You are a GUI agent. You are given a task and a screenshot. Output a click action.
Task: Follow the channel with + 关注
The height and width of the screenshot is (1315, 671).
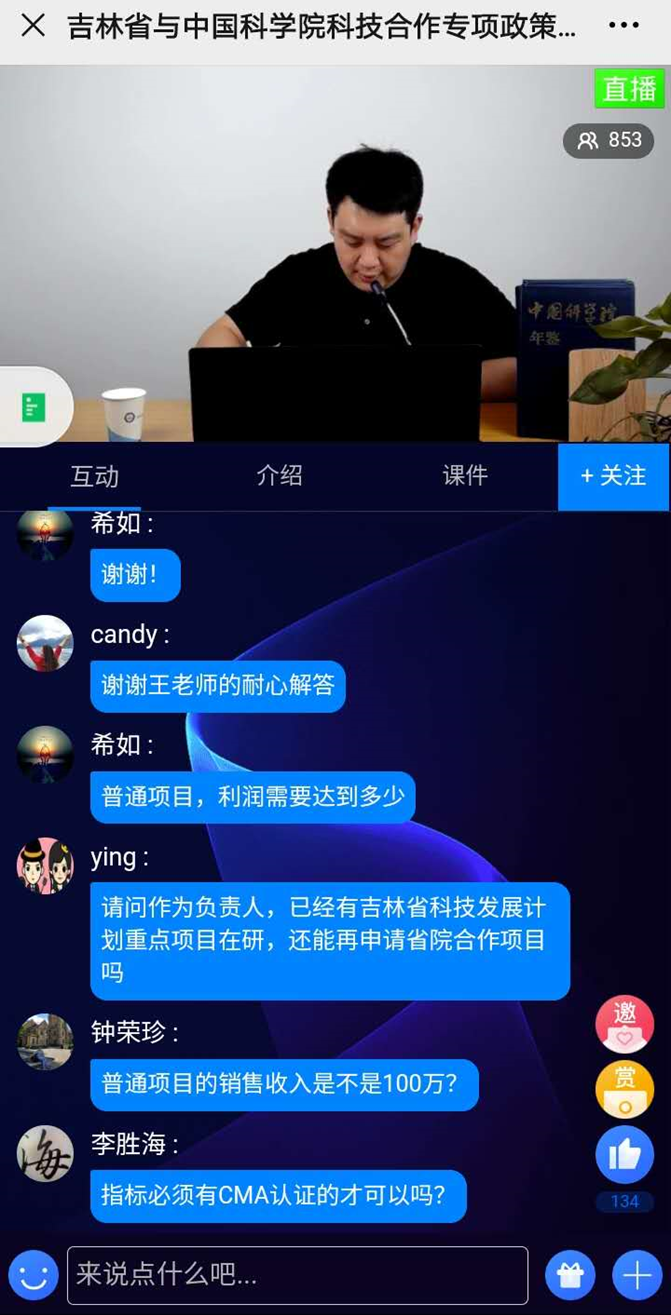613,476
